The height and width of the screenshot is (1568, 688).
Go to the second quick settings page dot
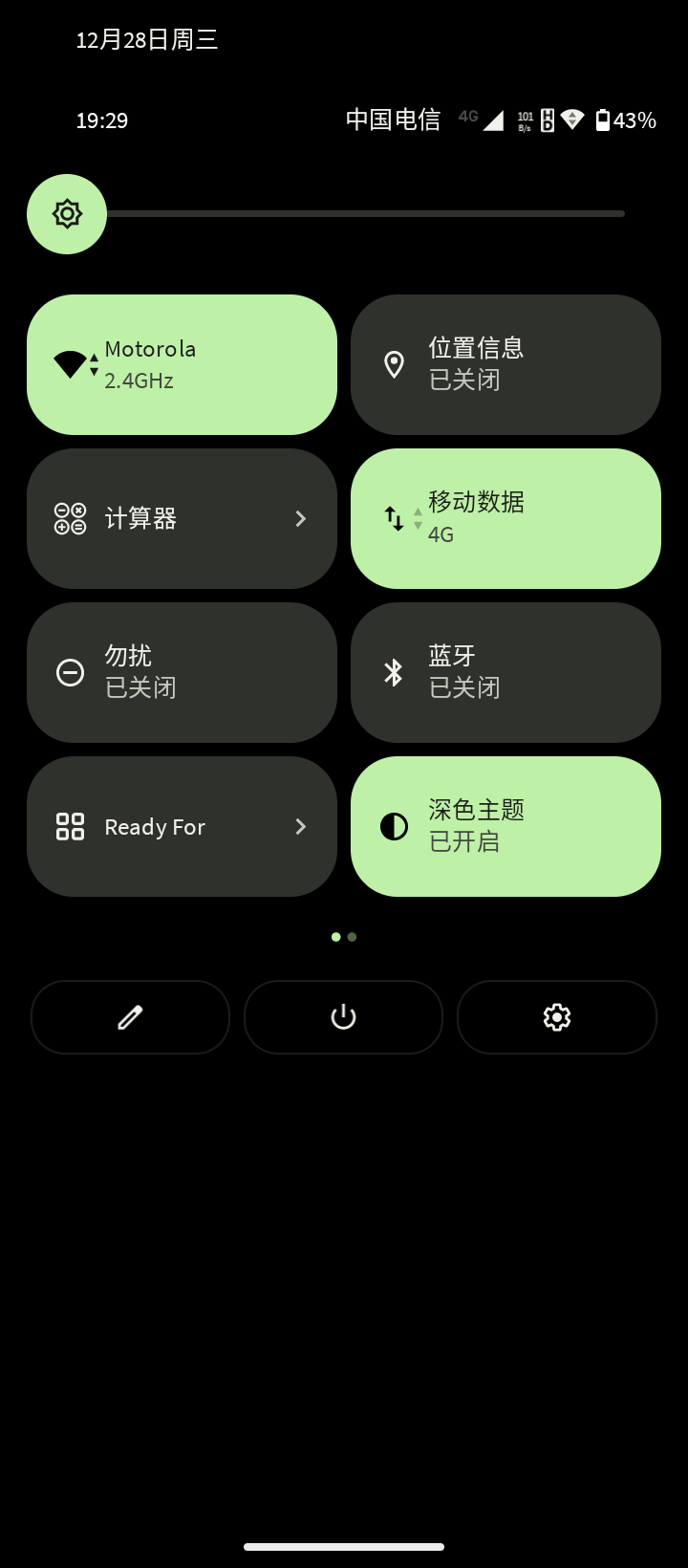[353, 937]
